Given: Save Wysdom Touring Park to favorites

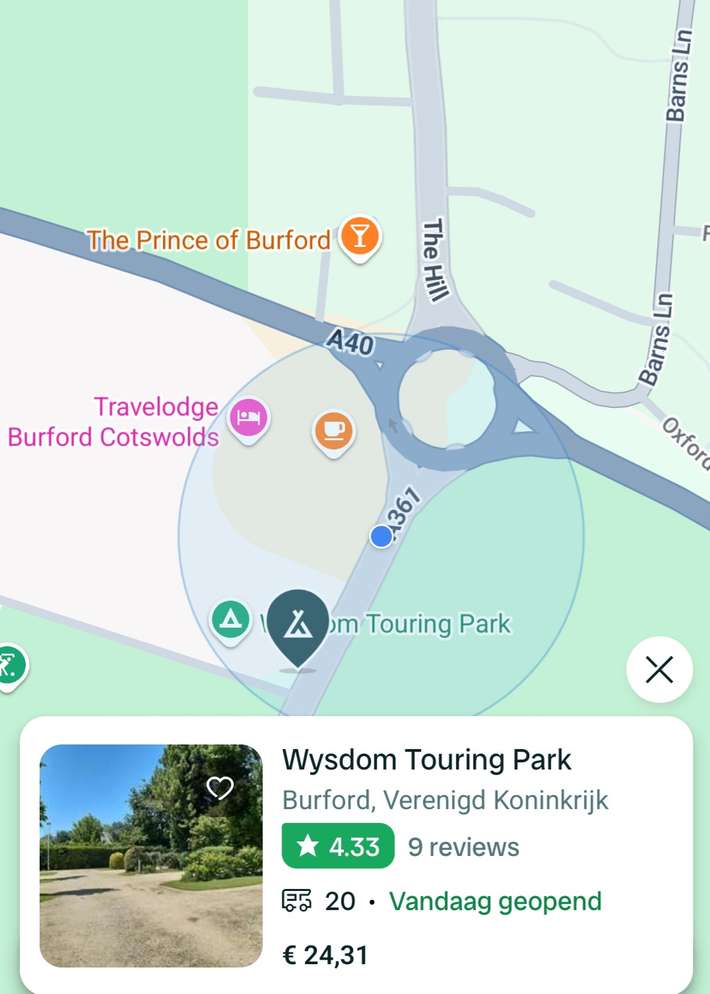Looking at the screenshot, I should (219, 789).
